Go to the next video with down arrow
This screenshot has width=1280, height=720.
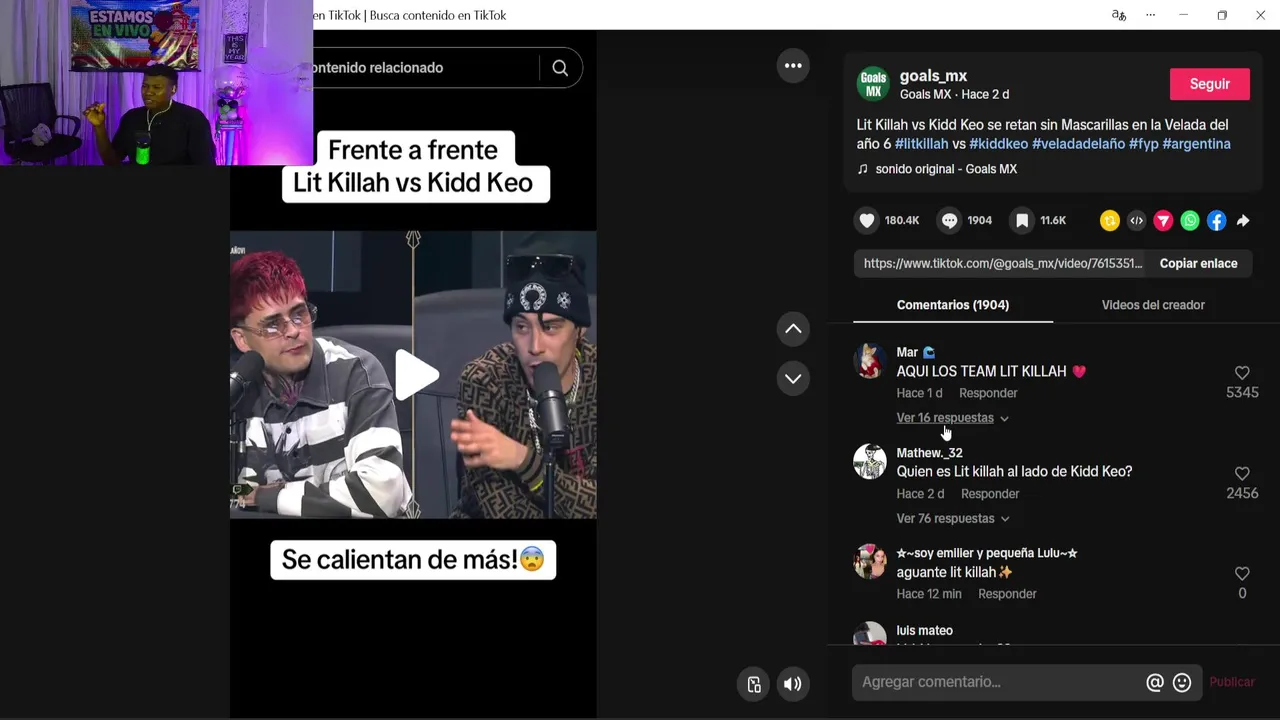click(x=793, y=379)
